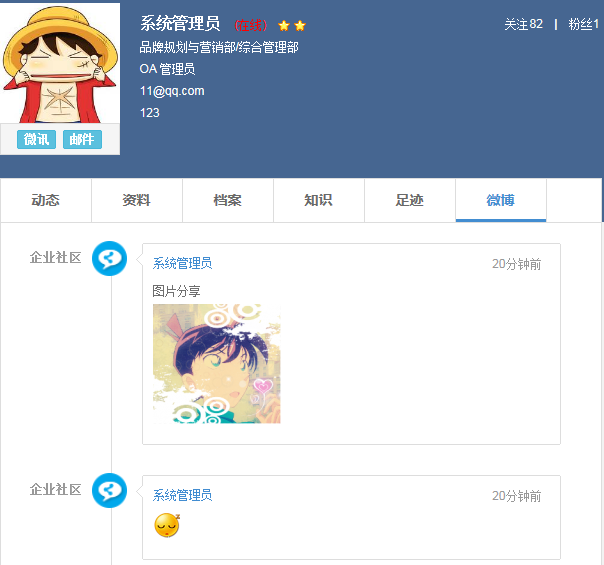Go to the 足迹 tab
The width and height of the screenshot is (604, 565).
[x=410, y=200]
